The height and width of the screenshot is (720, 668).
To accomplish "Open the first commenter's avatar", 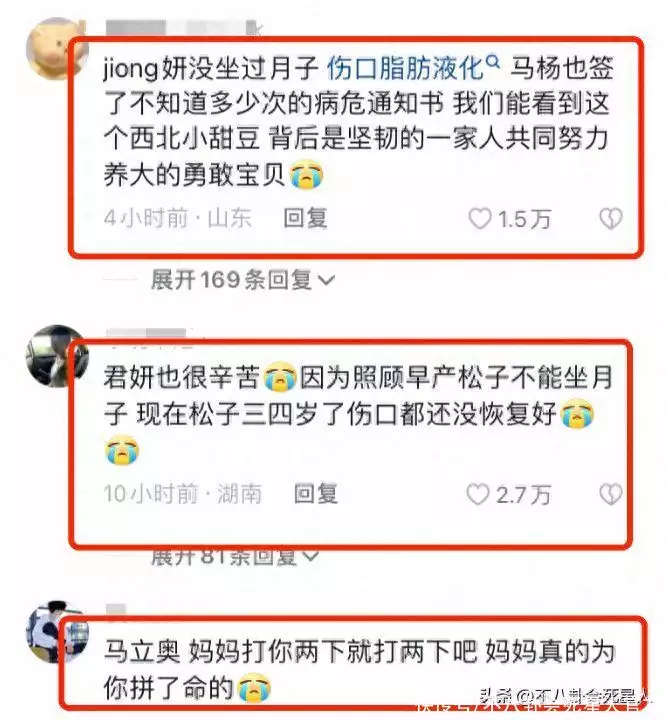I will click(x=50, y=47).
